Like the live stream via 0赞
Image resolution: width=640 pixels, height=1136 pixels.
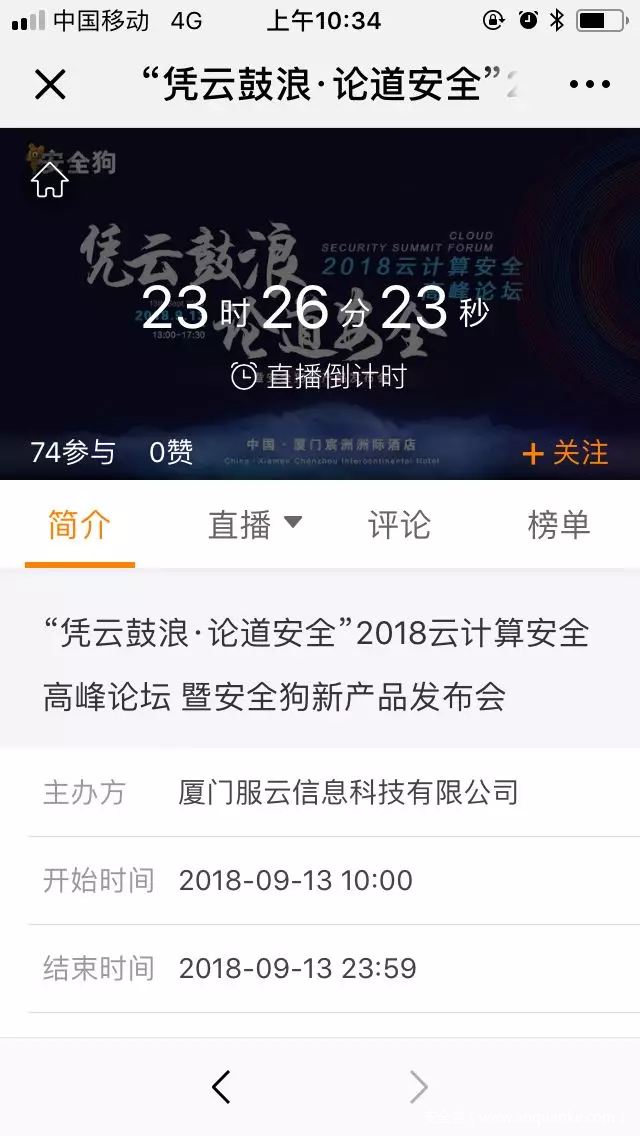171,453
